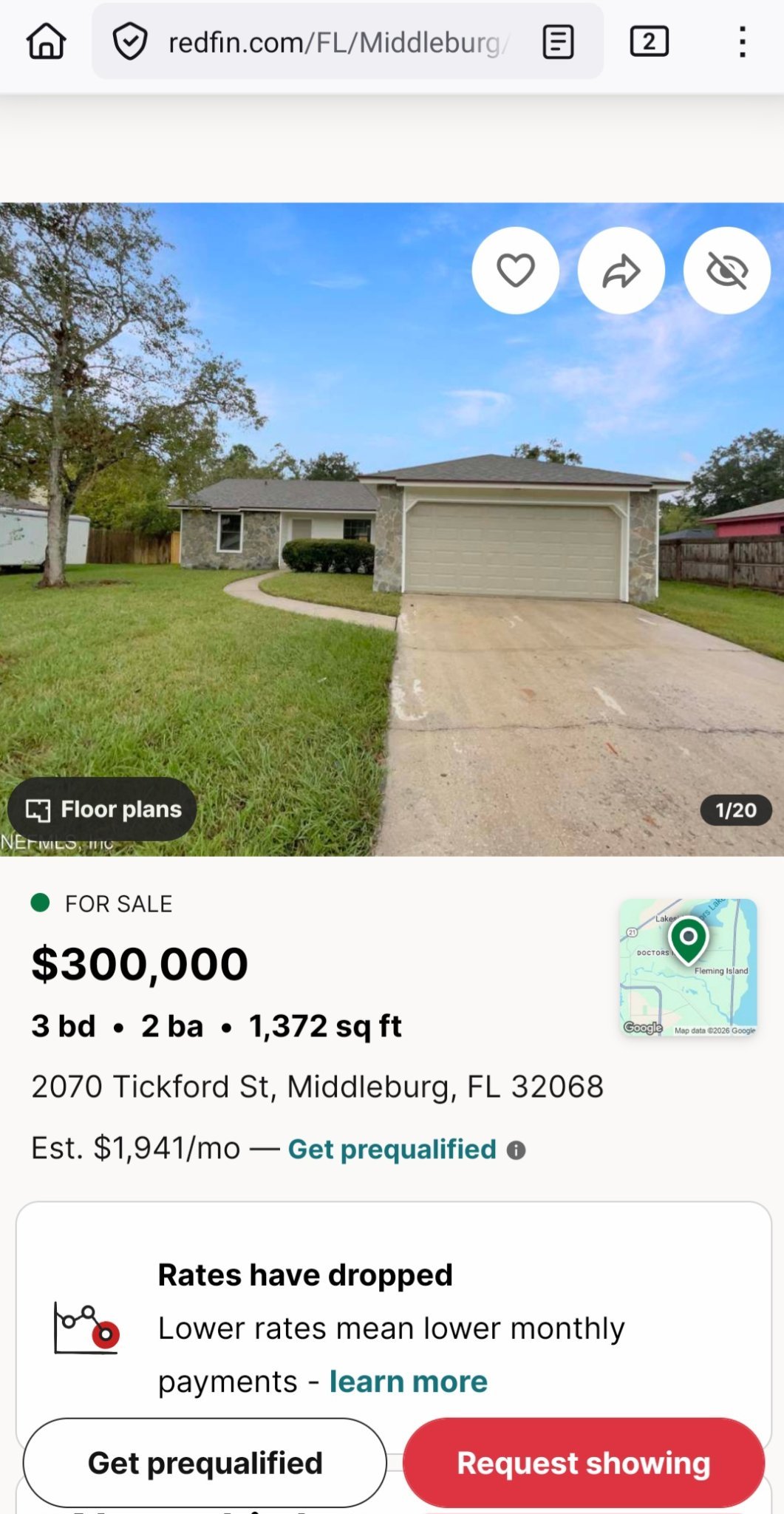Hide this listing with the crossed-eye icon
This screenshot has height=1514, width=784.
tap(727, 271)
